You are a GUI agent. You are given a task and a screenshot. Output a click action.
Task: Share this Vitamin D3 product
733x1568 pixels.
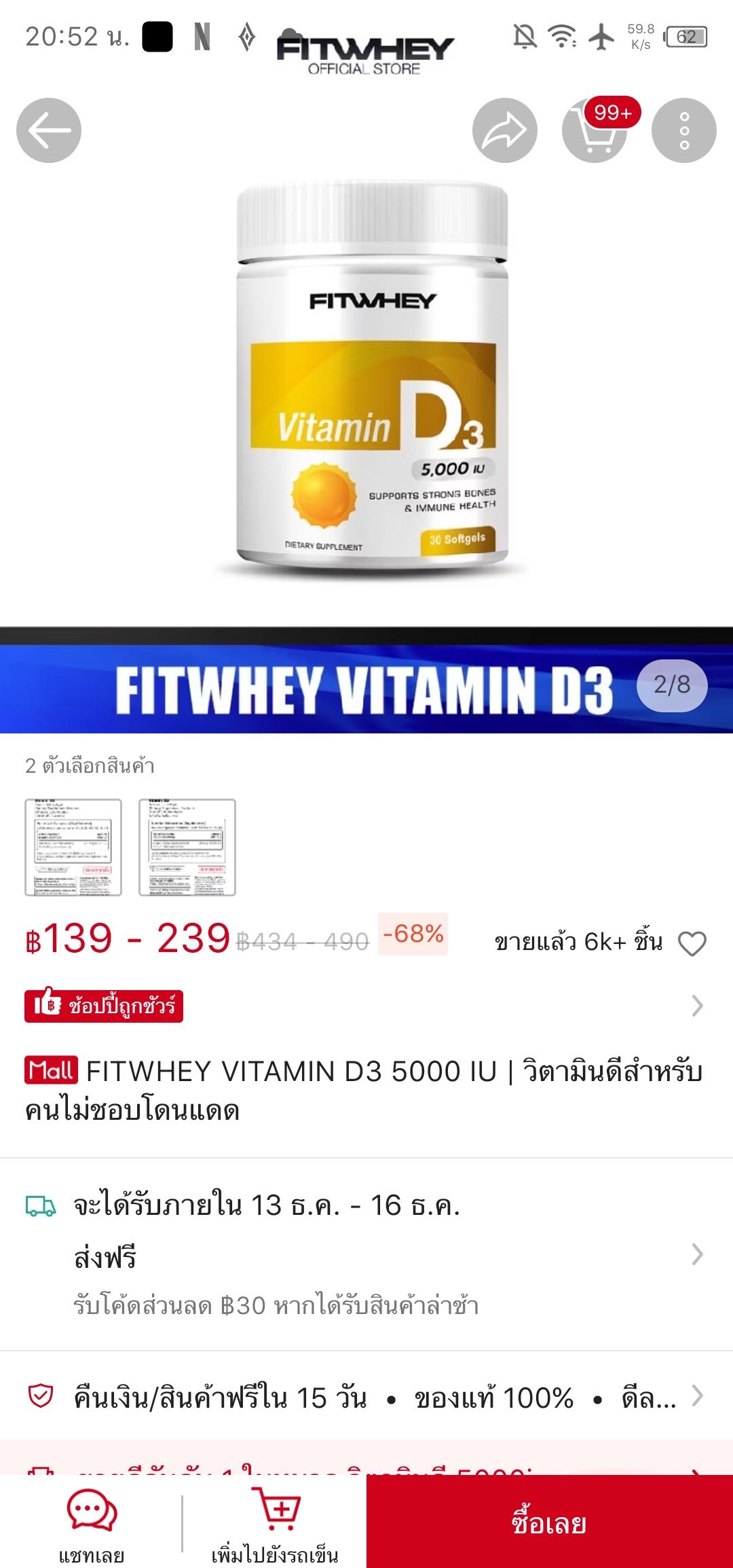pos(504,130)
